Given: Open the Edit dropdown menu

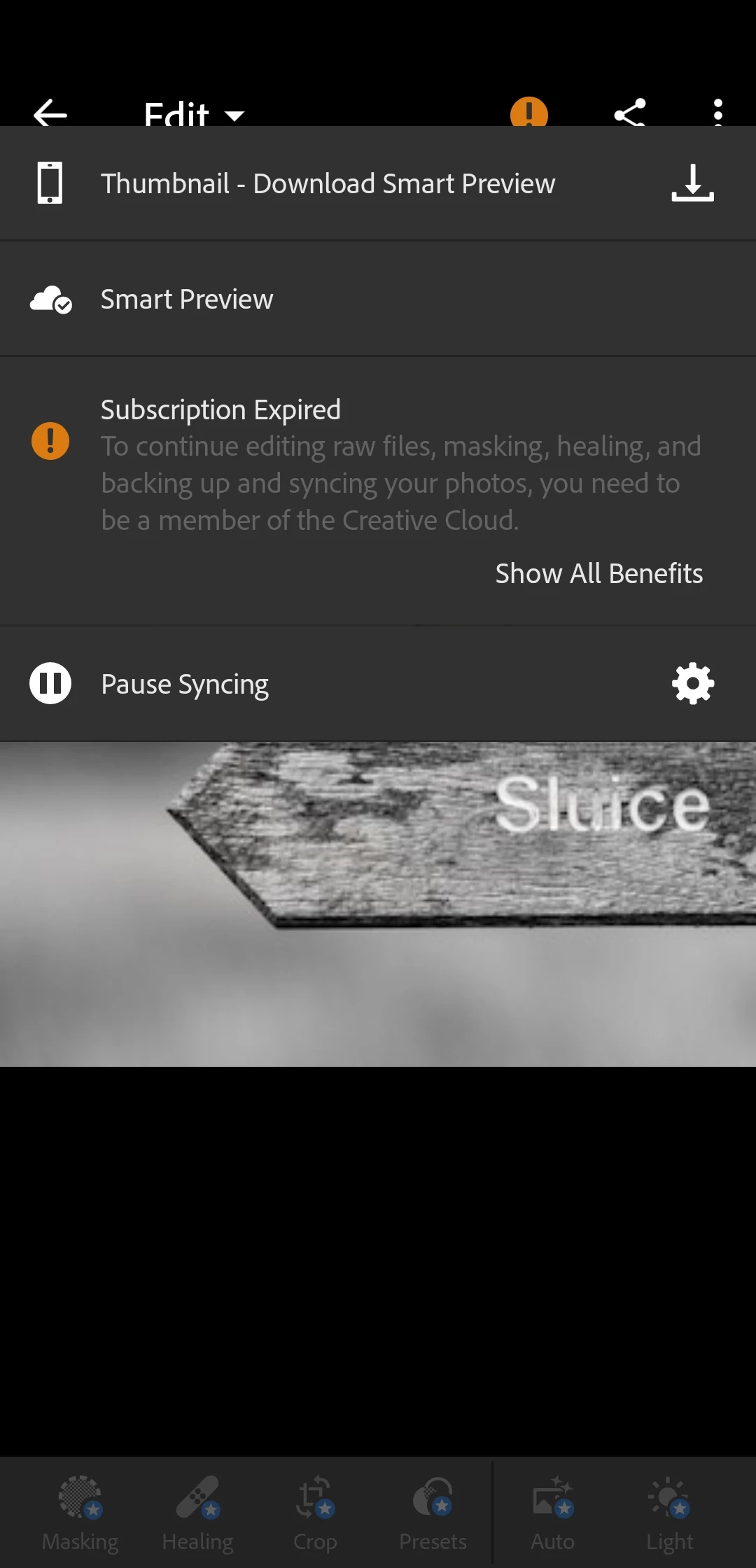Looking at the screenshot, I should click(x=193, y=113).
